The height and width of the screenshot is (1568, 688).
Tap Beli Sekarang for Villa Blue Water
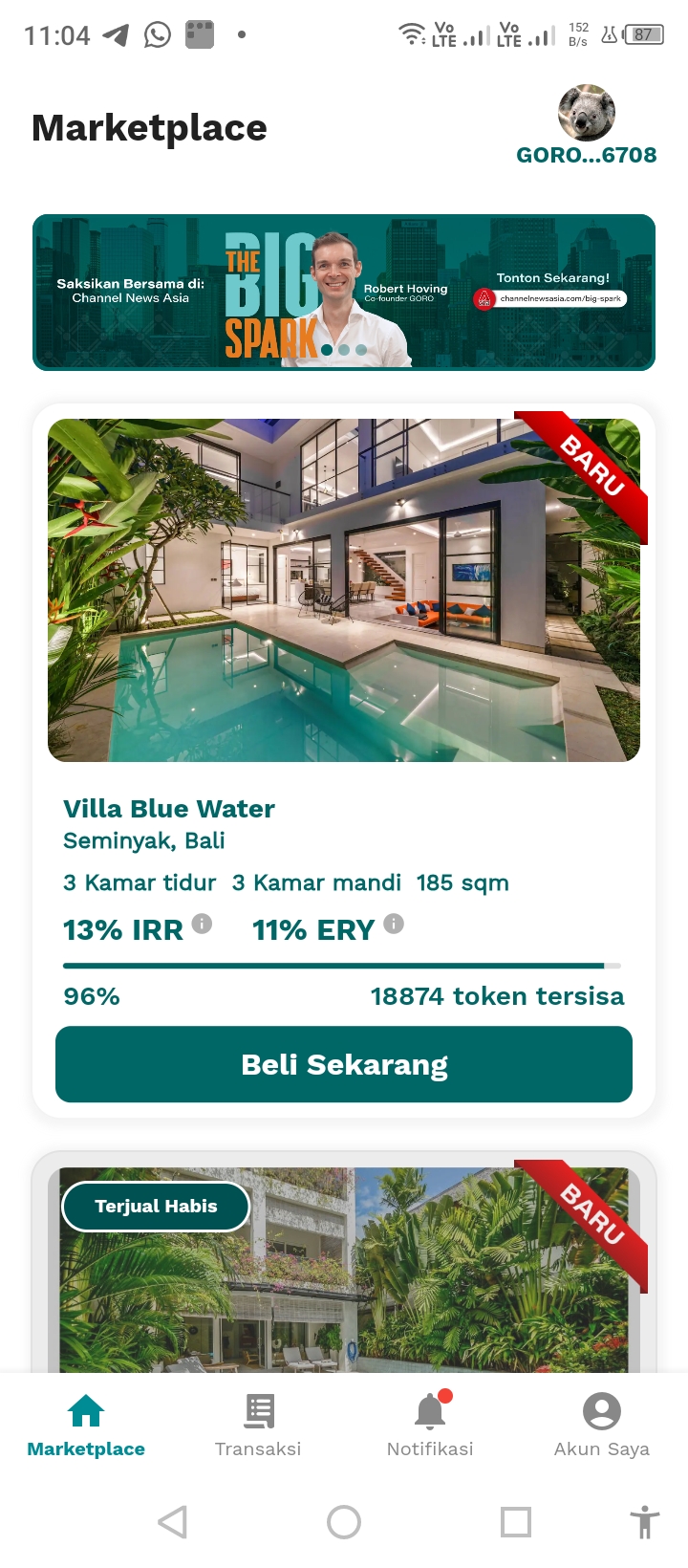point(344,1064)
